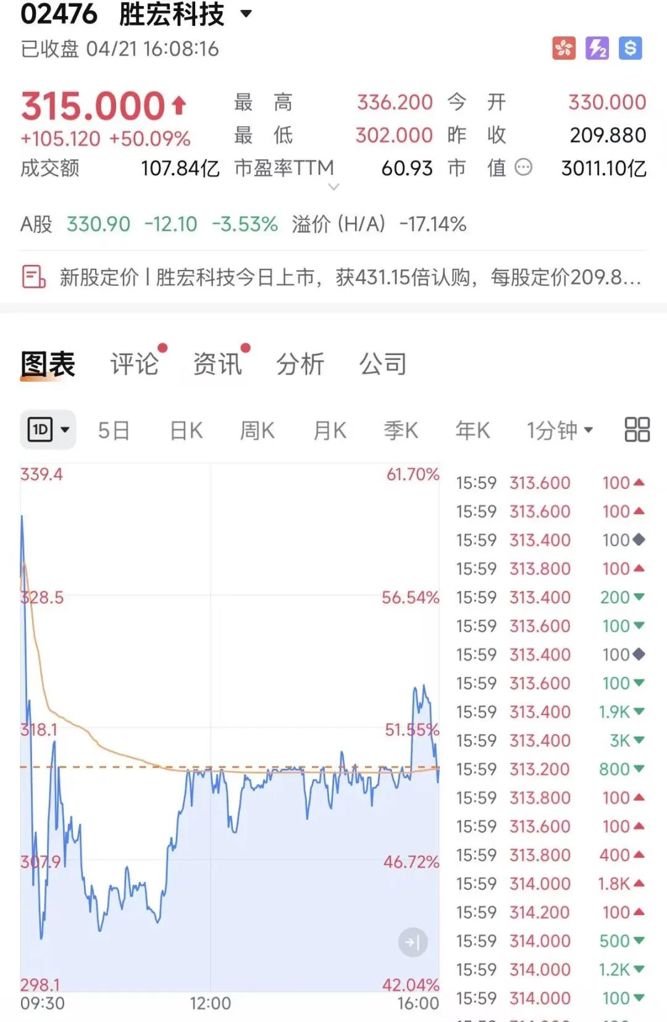Select the 图表 tab

coord(48,364)
